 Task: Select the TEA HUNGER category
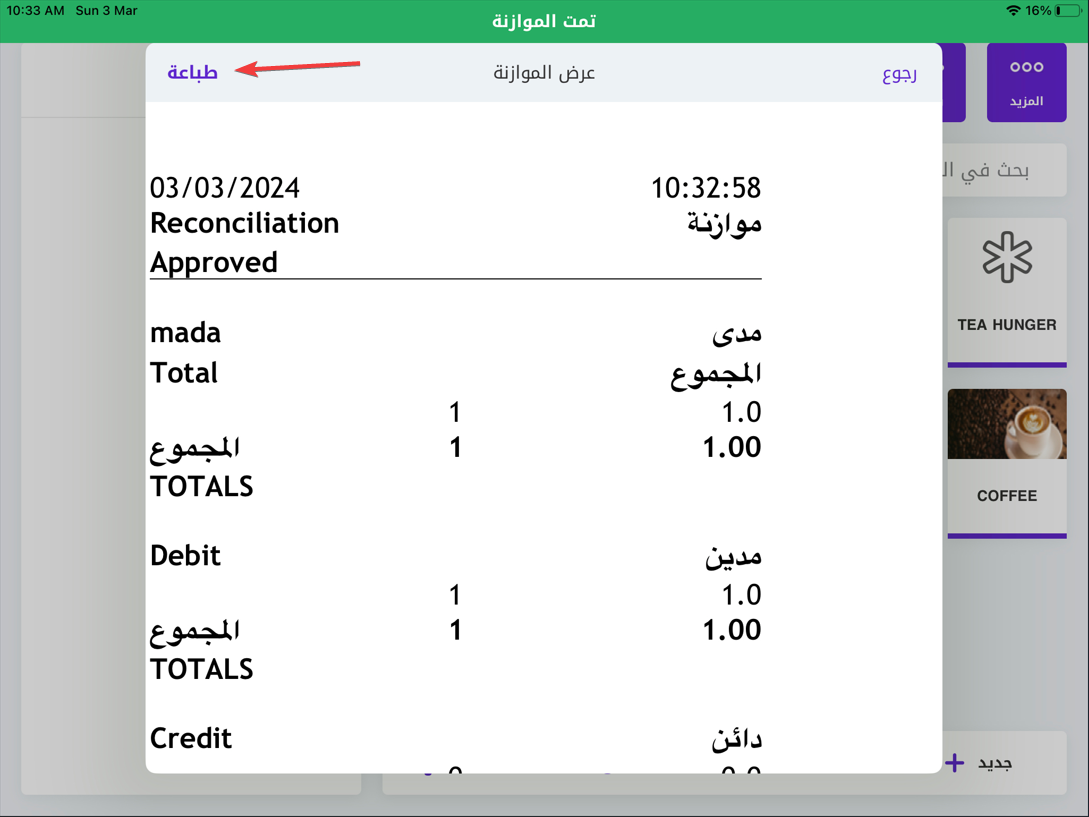click(1006, 290)
